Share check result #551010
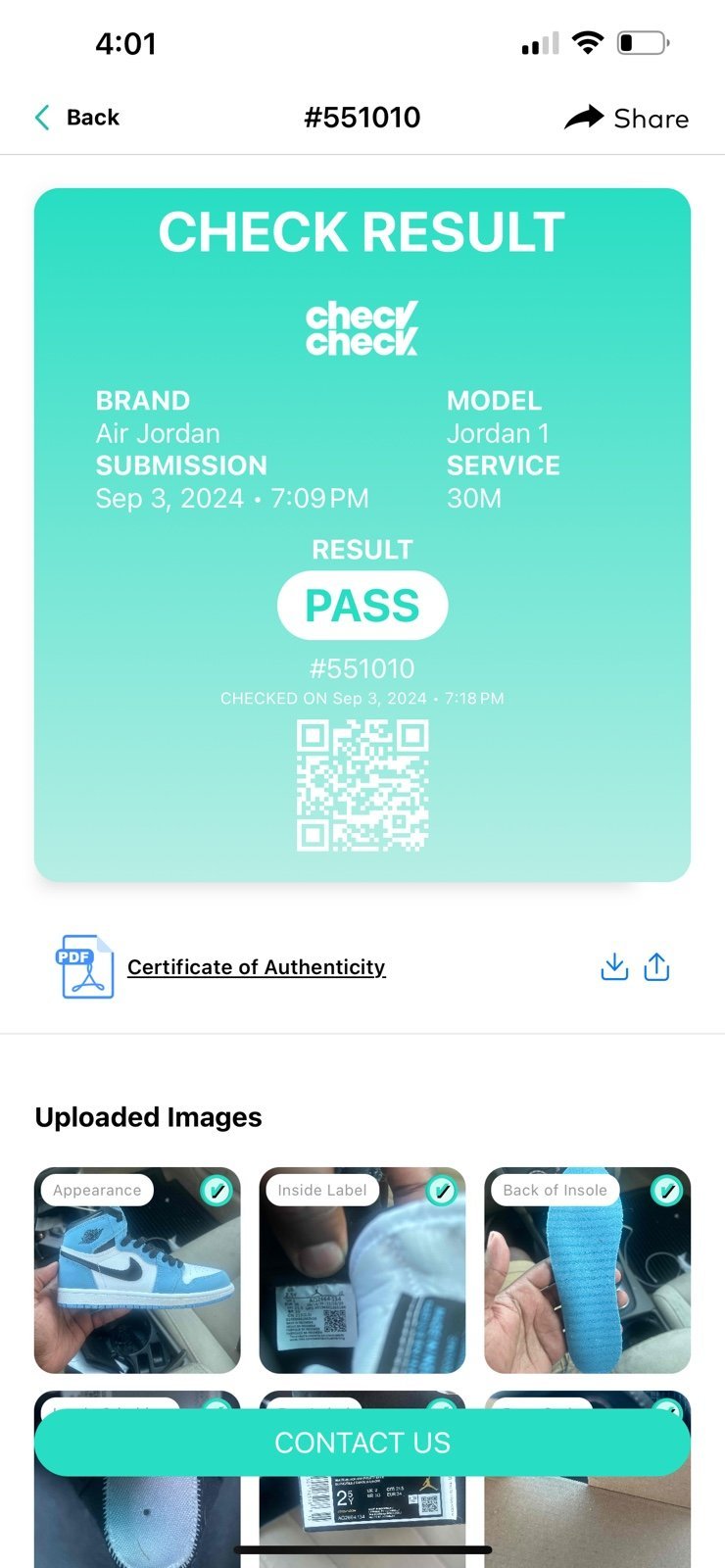Screen dimensions: 725x1568 tap(627, 119)
